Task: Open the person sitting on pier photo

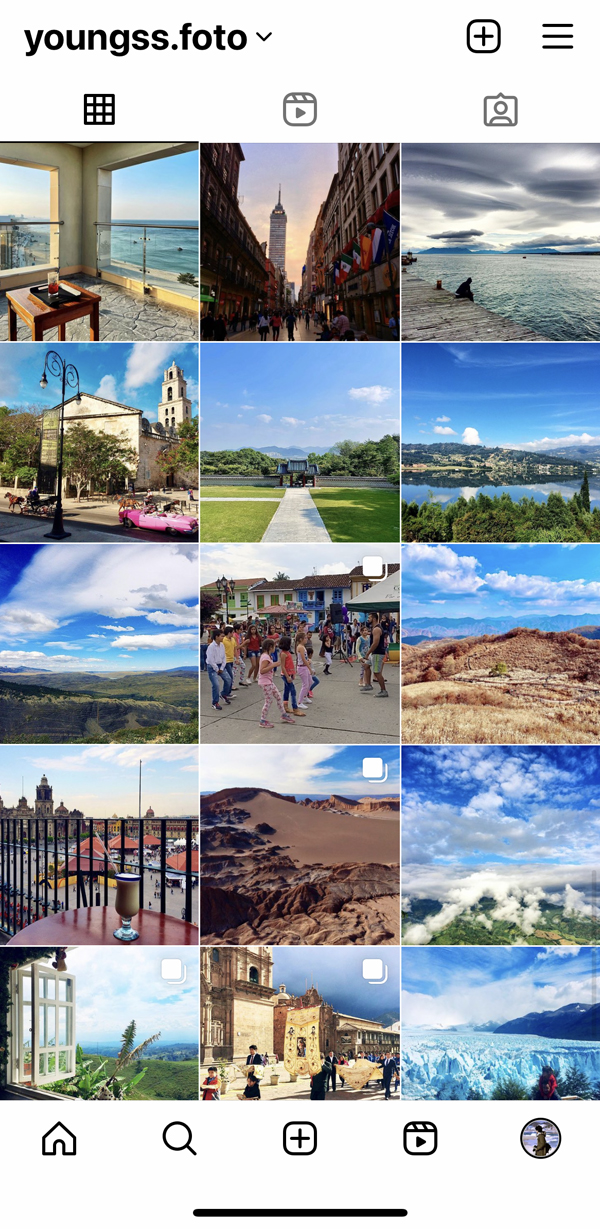Action: click(x=500, y=241)
